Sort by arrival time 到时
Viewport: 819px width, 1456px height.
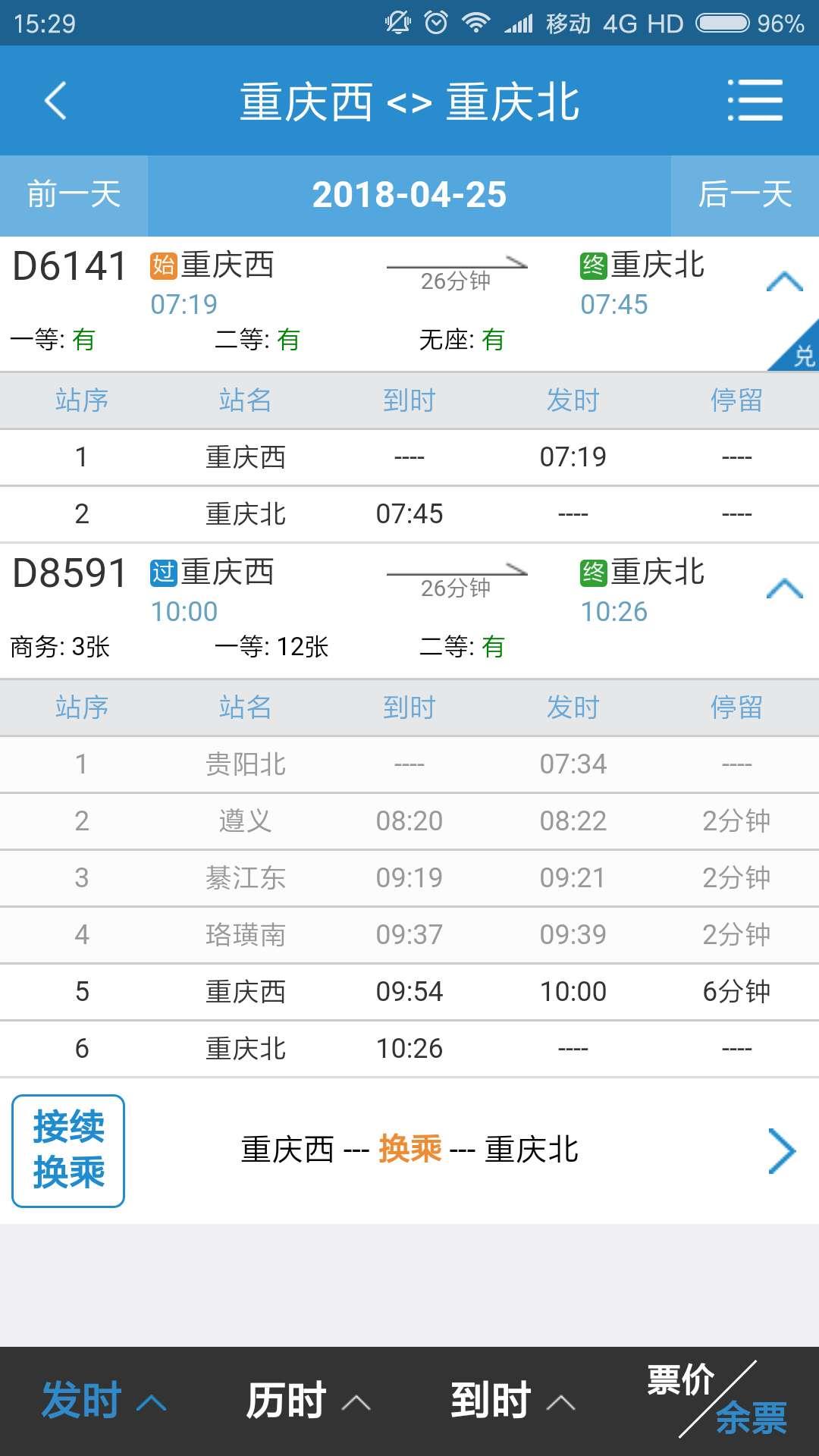pyautogui.click(x=512, y=1401)
